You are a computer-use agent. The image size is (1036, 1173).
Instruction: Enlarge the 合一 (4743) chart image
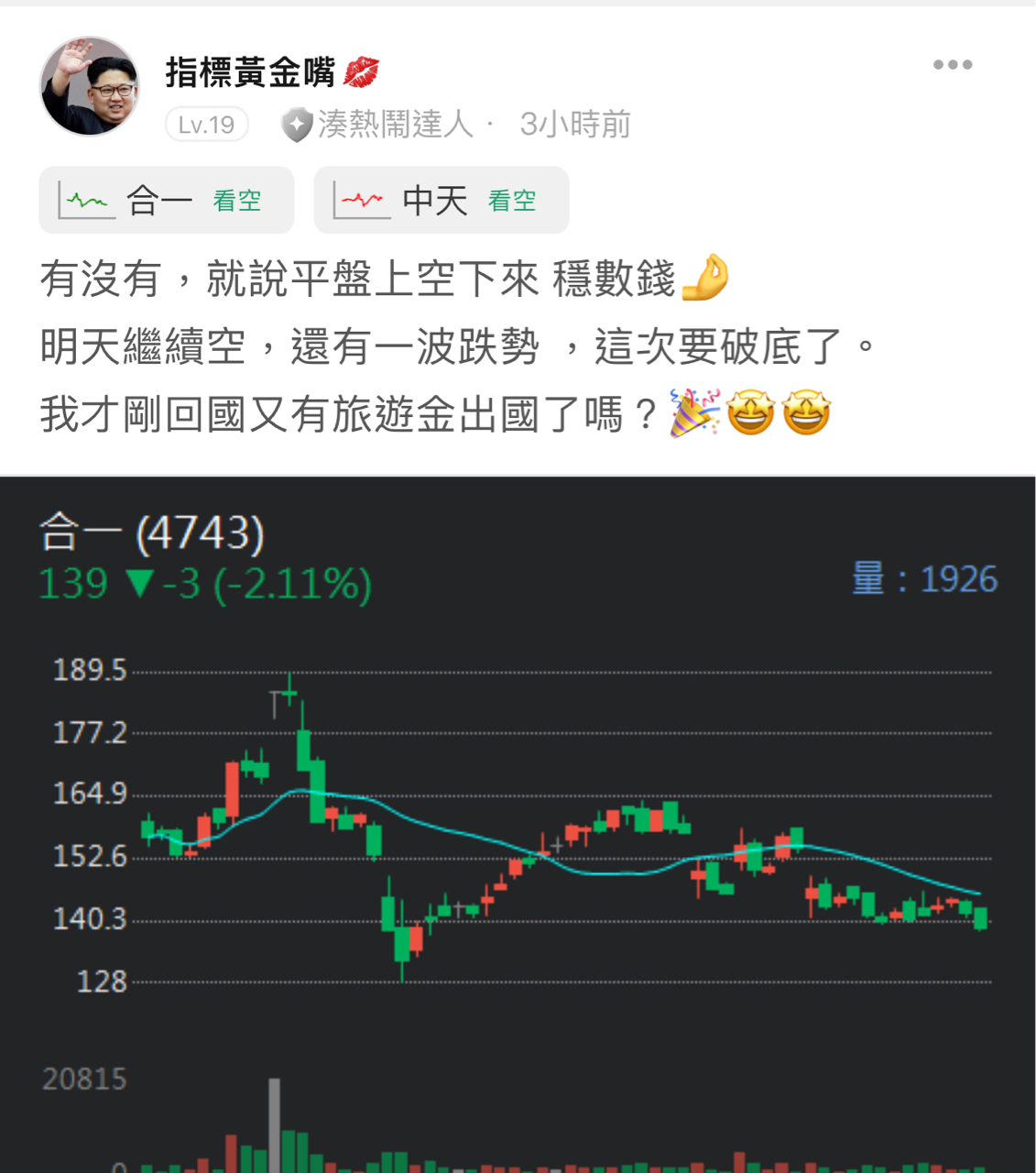518,825
